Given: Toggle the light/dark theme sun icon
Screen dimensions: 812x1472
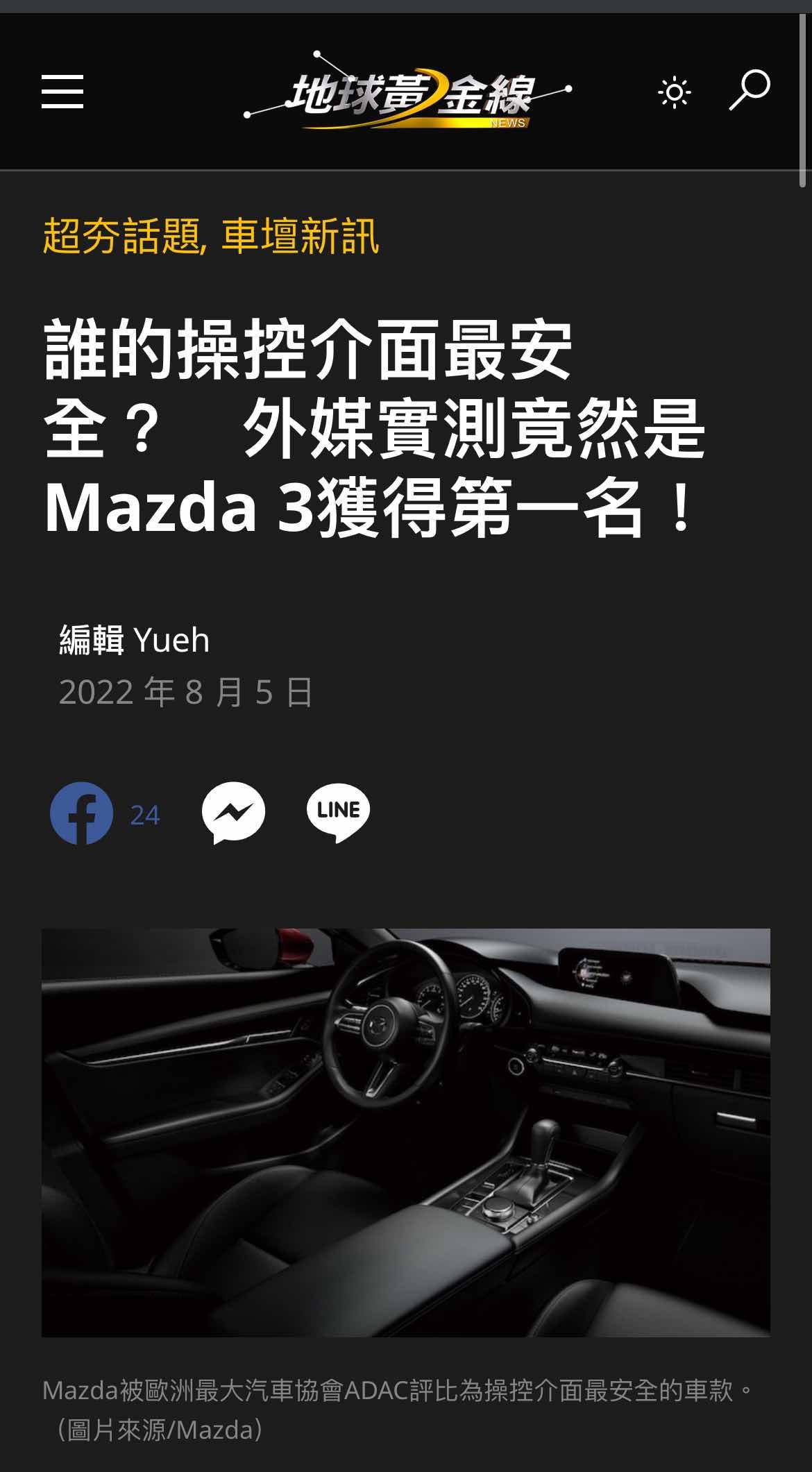Looking at the screenshot, I should [x=674, y=92].
